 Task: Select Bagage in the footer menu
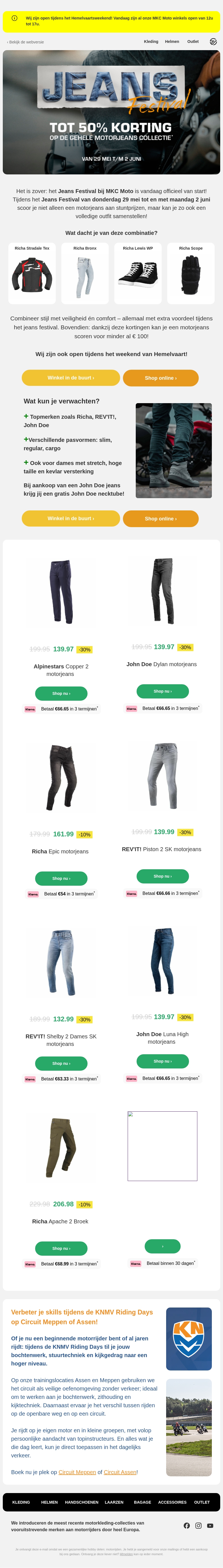tap(142, 1502)
